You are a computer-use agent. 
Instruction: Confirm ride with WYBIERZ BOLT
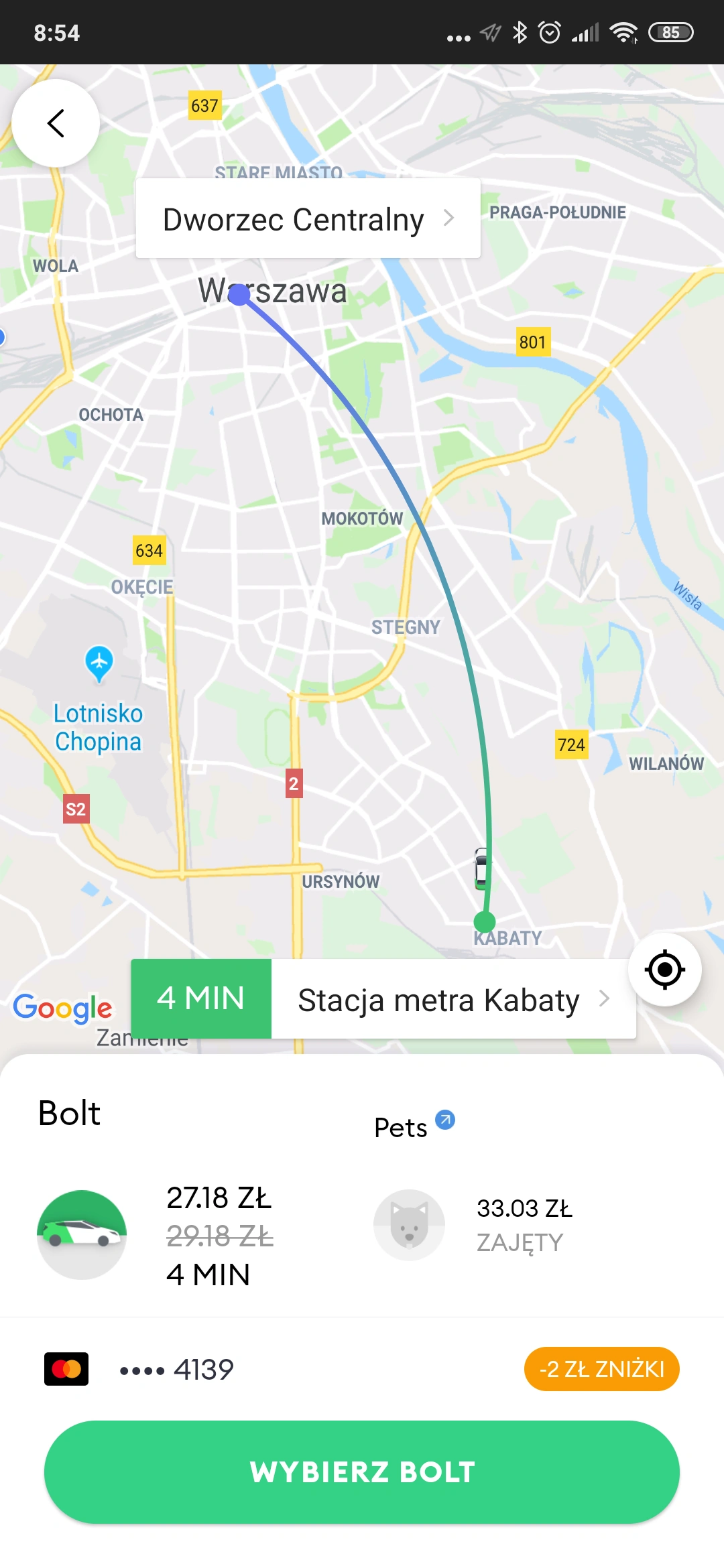pos(362,1472)
